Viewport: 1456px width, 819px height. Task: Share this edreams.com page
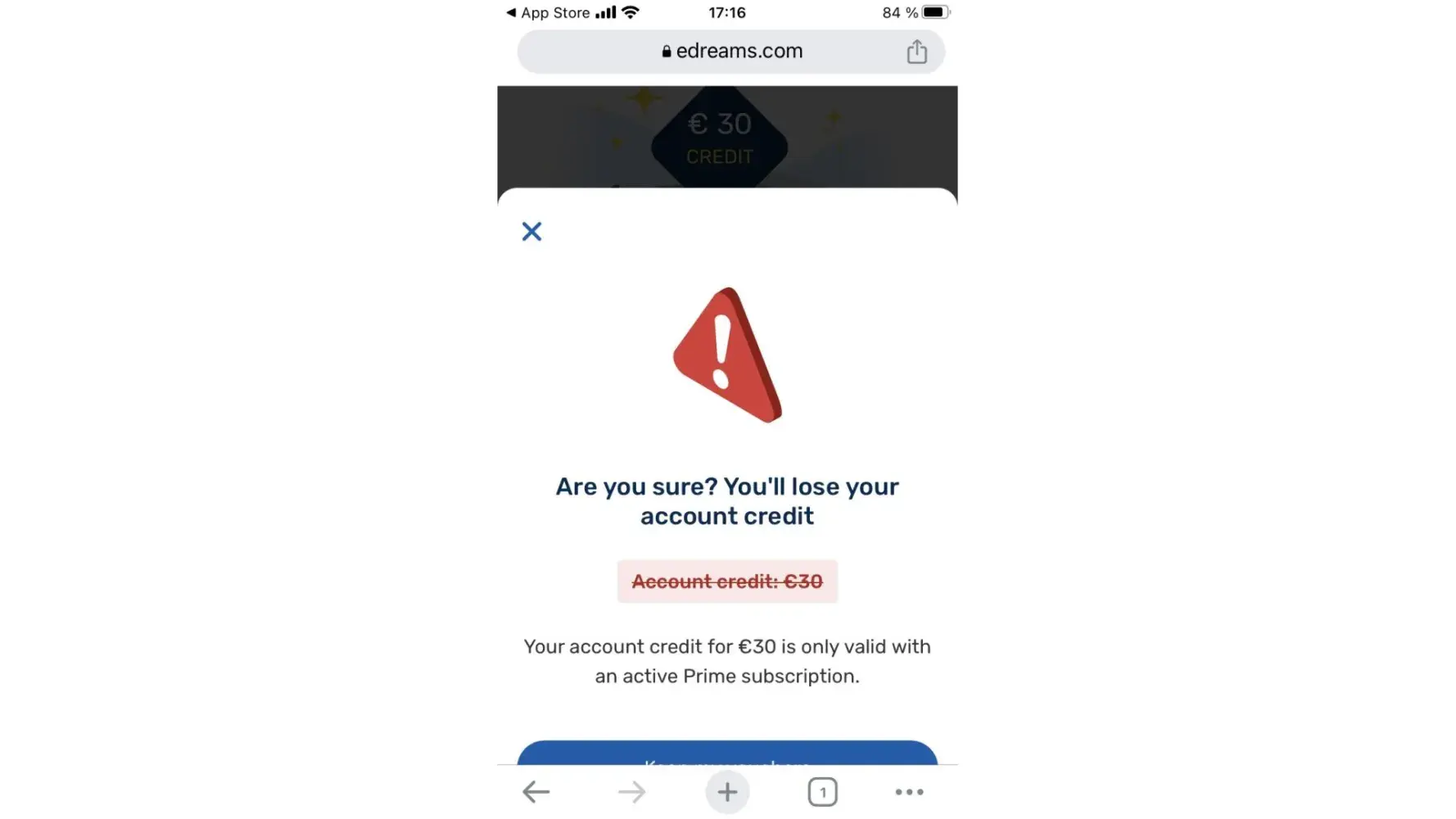(x=916, y=52)
